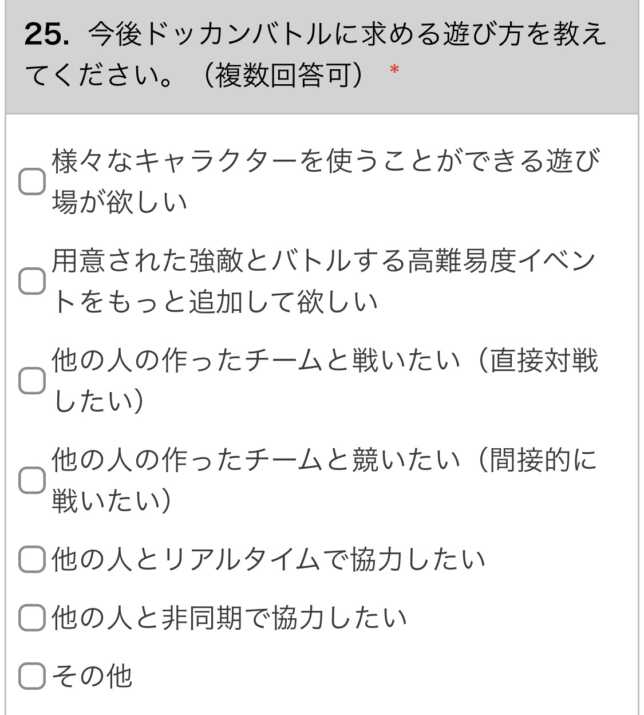Image resolution: width=644 pixels, height=715 pixels.
Task: Select 他の人と非同期で協力したい option
Action: 32,618
